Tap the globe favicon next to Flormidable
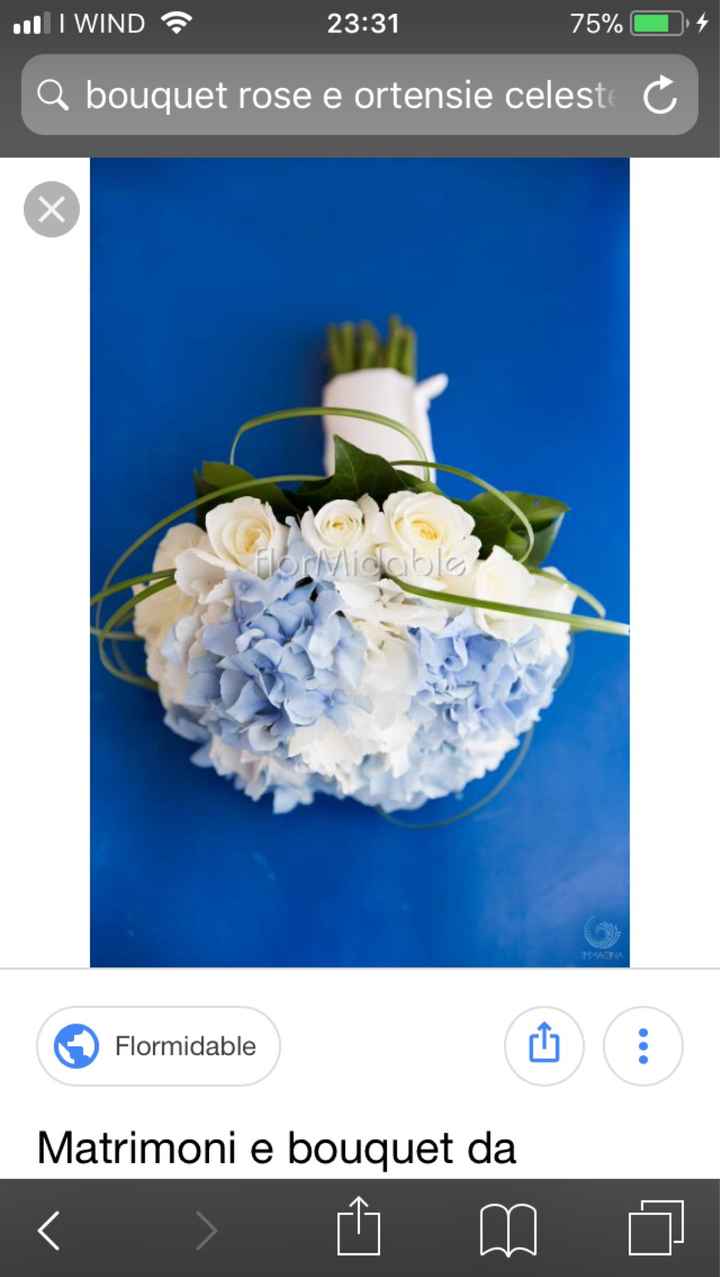Viewport: 720px width, 1277px height. click(75, 1045)
